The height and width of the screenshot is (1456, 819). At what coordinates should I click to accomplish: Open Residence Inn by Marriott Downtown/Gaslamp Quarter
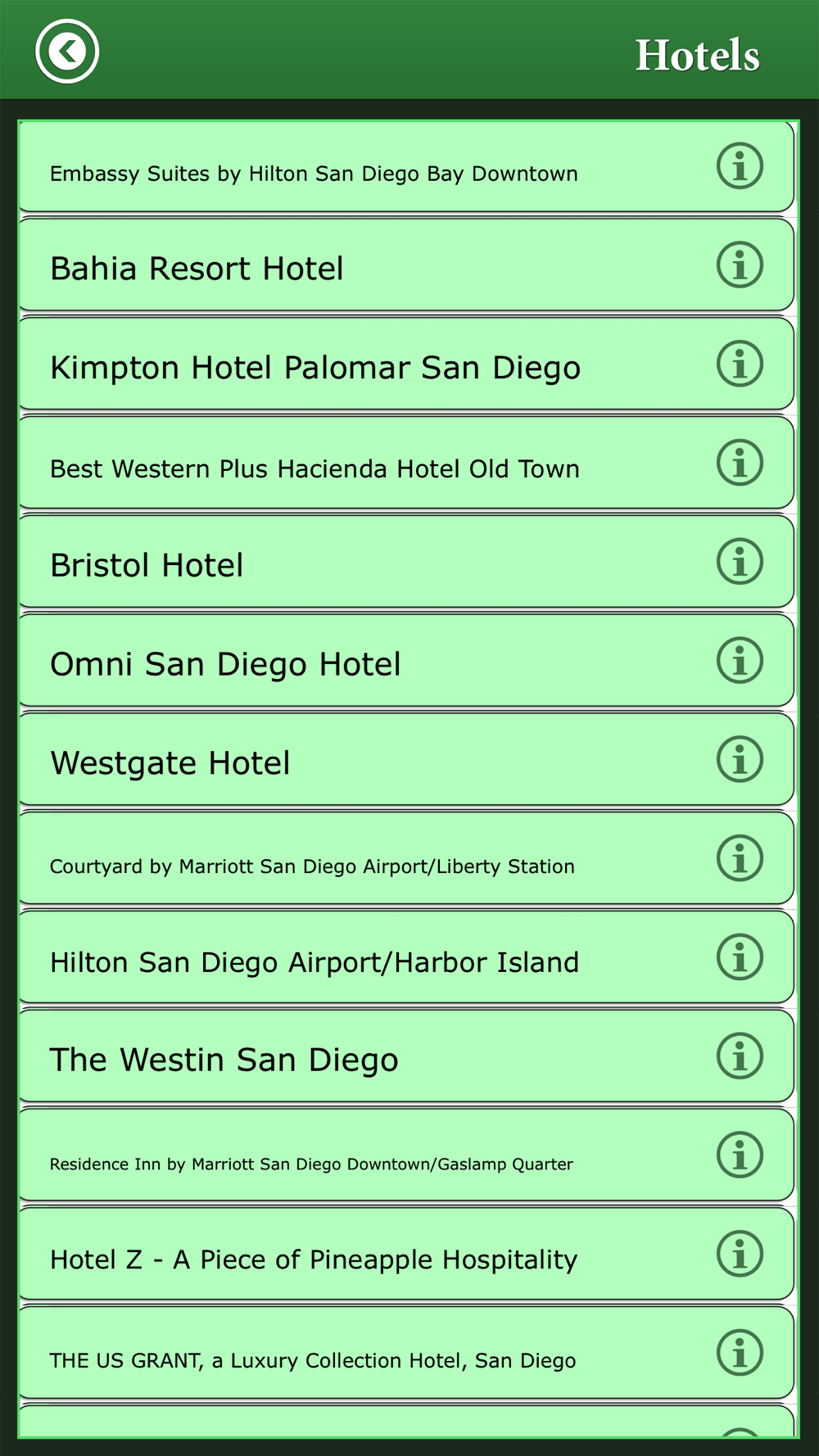click(406, 1156)
